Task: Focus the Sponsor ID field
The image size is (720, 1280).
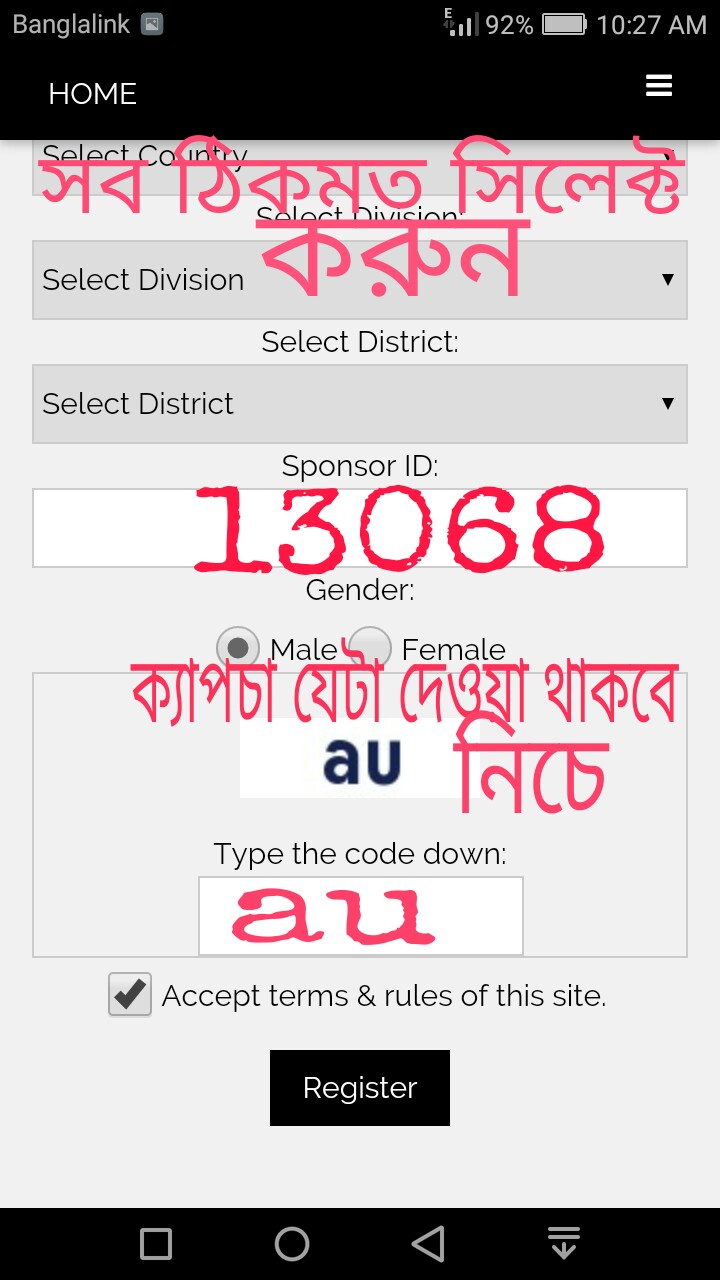Action: (360, 528)
